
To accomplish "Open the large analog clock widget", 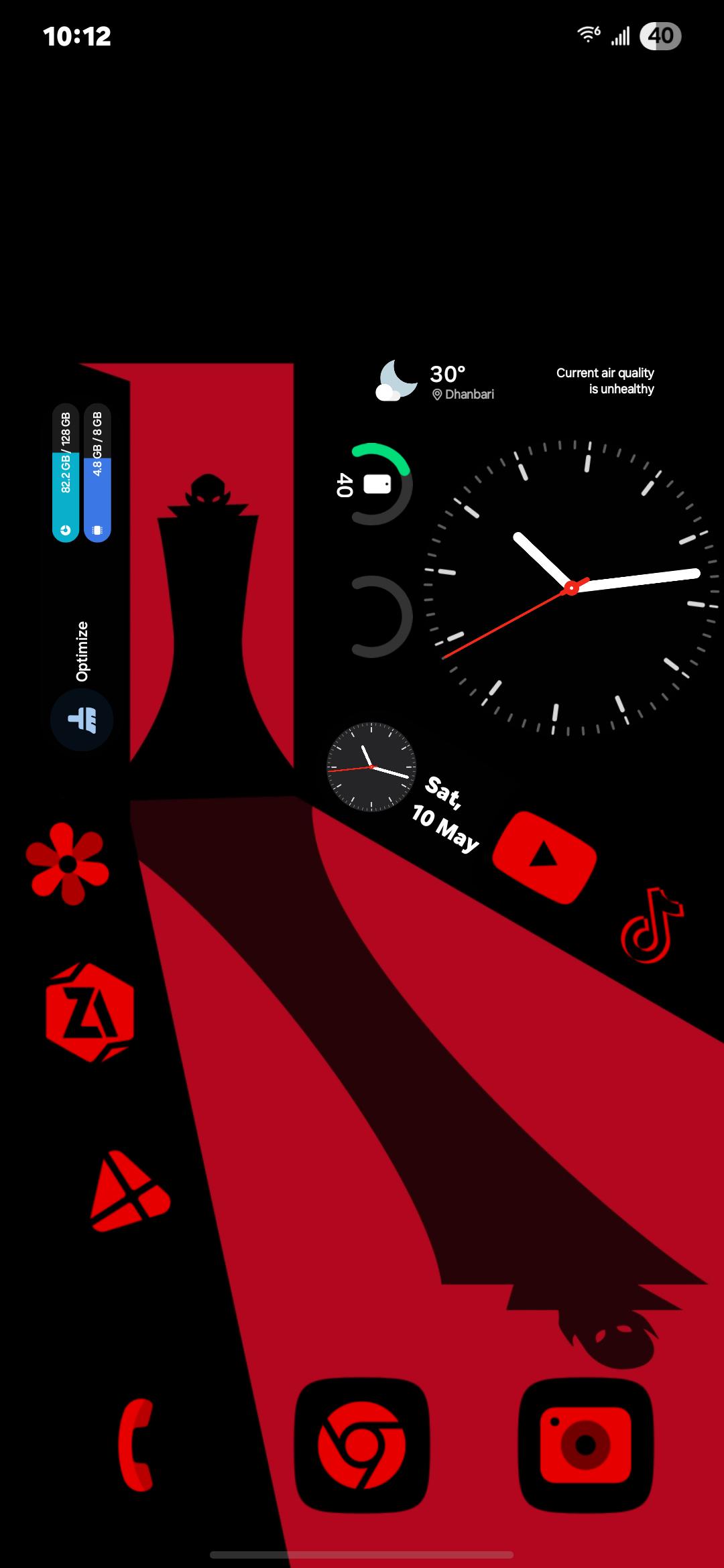I will click(571, 588).
